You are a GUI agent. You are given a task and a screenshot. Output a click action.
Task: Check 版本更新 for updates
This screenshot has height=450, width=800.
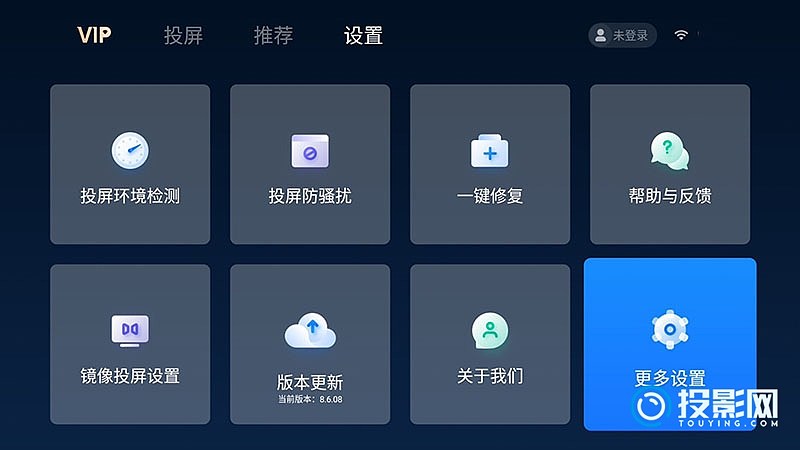pyautogui.click(x=310, y=344)
